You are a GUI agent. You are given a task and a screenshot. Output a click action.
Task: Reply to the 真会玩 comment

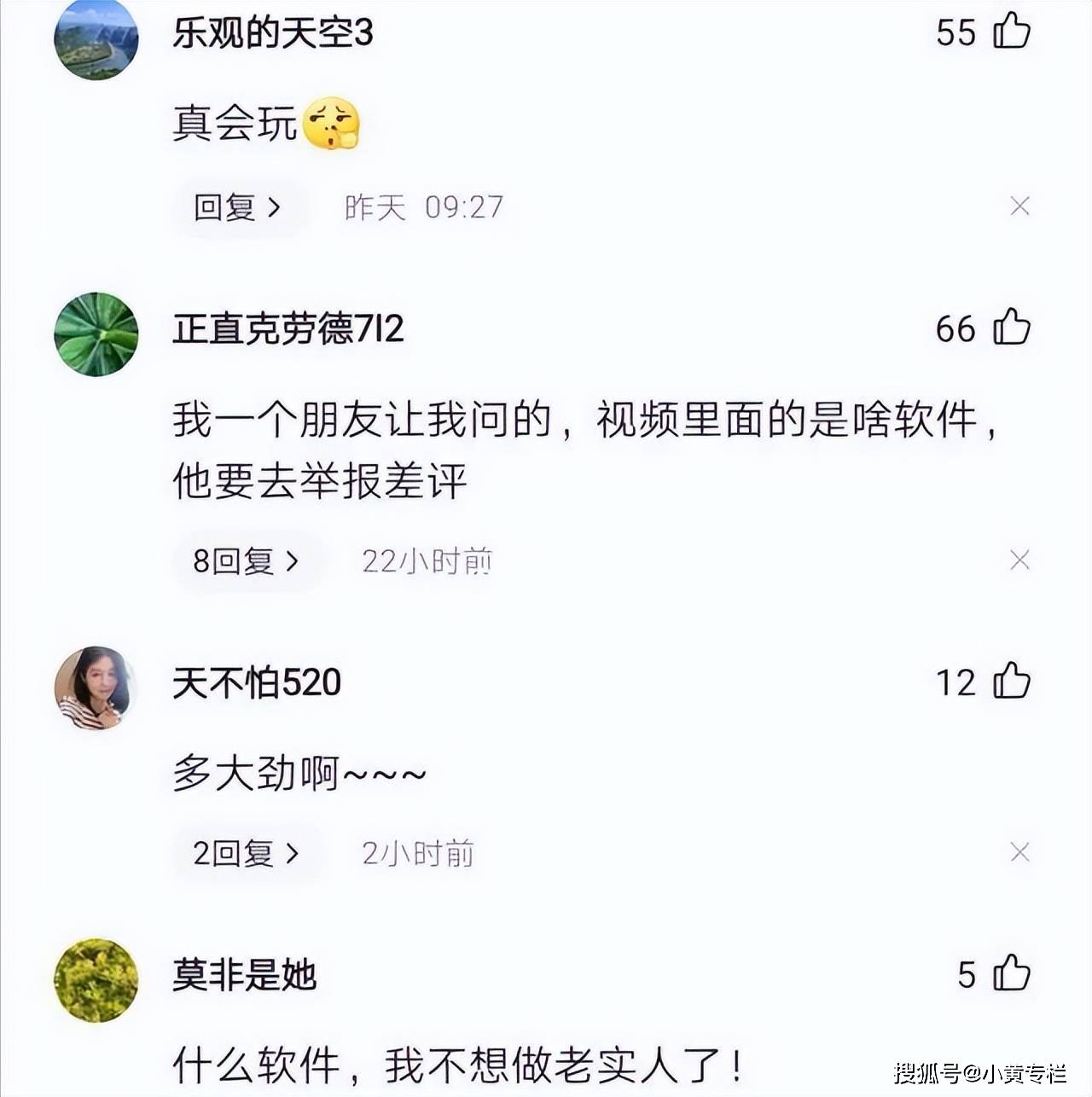tap(236, 207)
